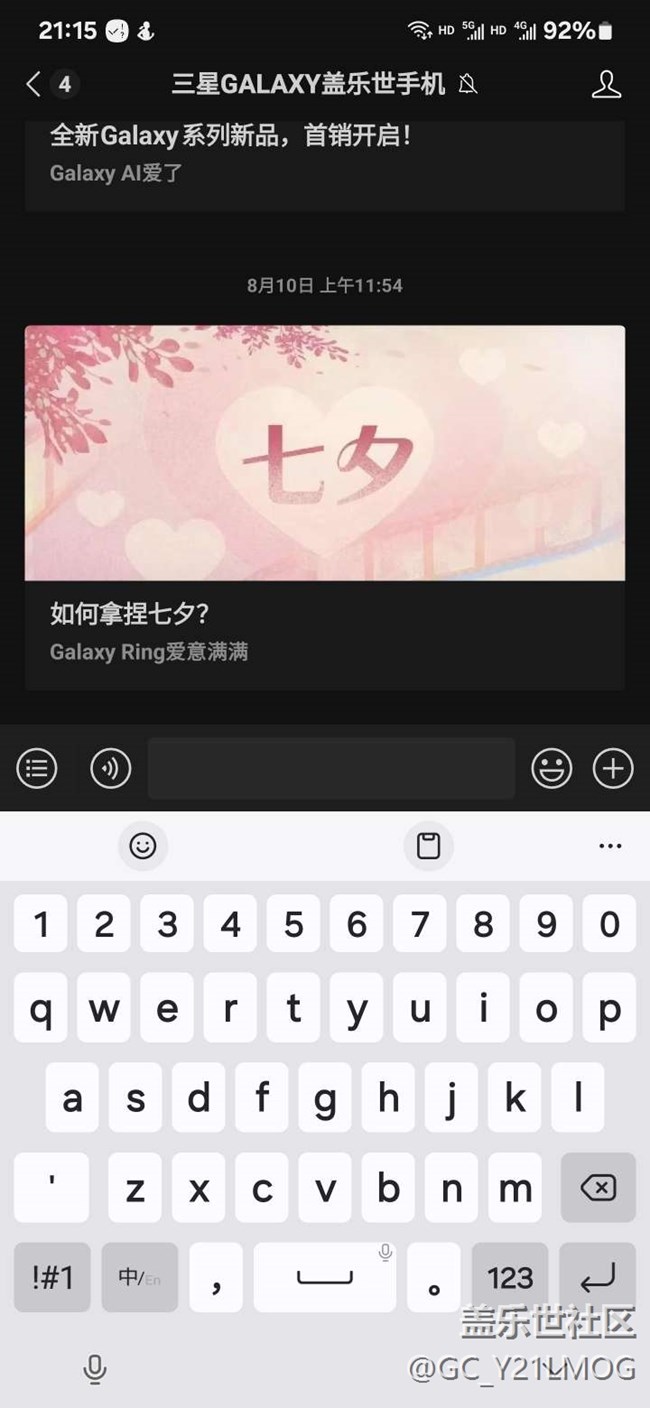Viewport: 650px width, 1408px height.
Task: Switch to voice message input
Action: (110, 768)
